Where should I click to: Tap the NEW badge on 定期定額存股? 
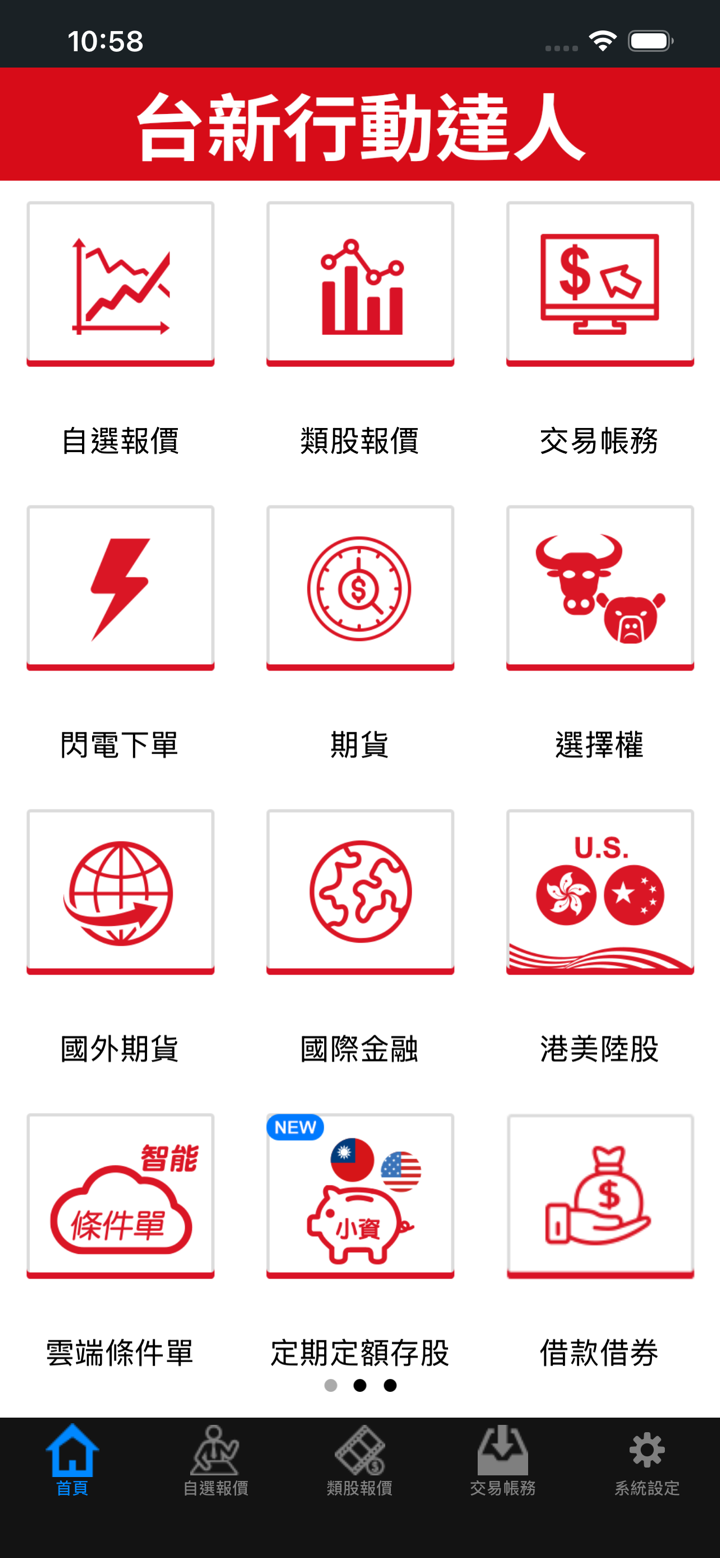pos(295,1127)
